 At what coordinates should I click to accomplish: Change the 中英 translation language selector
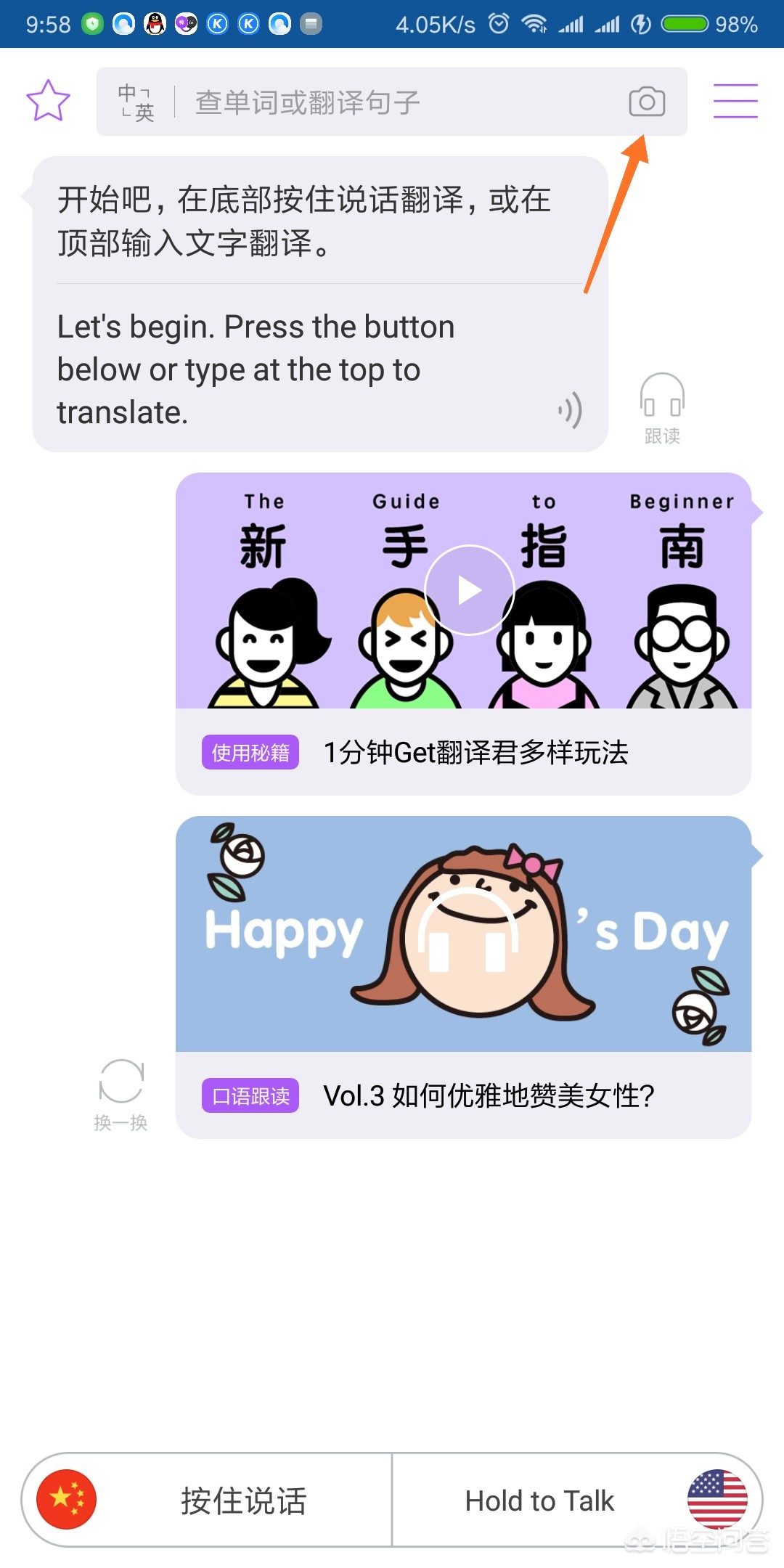coord(136,102)
